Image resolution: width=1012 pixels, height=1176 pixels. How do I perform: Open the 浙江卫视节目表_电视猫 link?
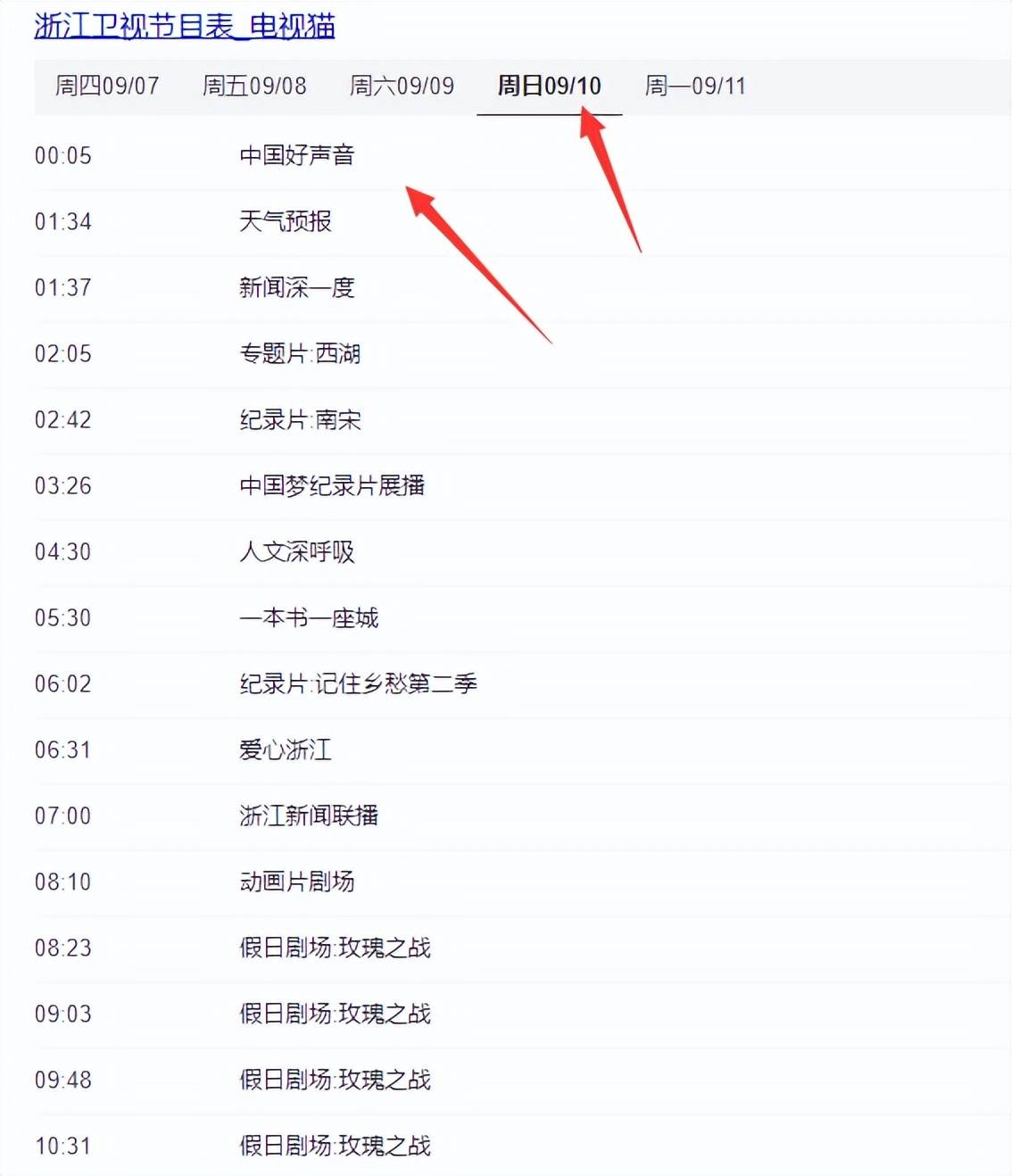coord(185,26)
